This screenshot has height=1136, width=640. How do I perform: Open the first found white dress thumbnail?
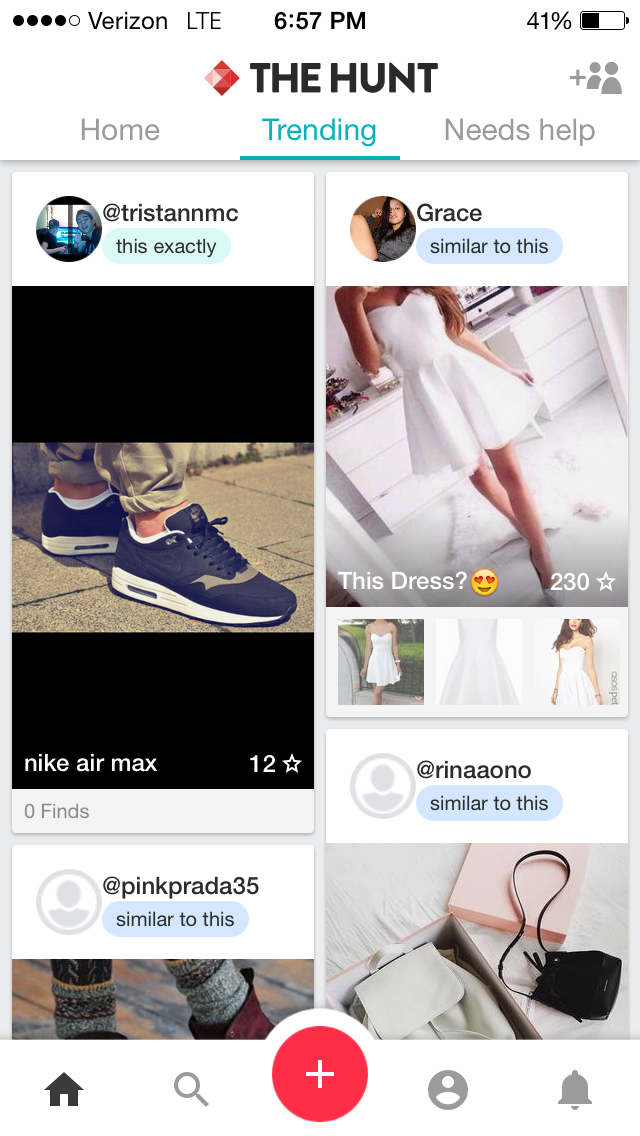381,661
